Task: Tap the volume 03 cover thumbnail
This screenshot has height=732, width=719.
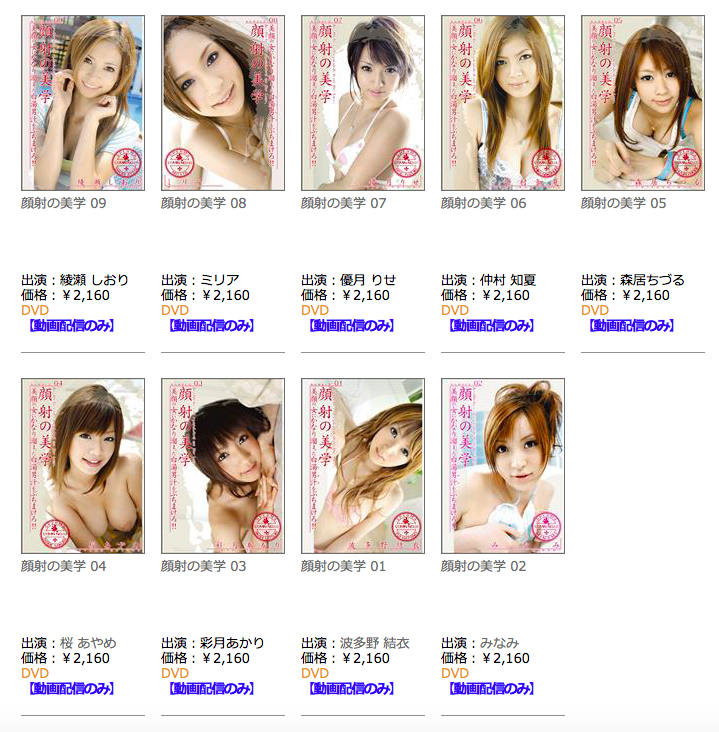Action: 223,466
